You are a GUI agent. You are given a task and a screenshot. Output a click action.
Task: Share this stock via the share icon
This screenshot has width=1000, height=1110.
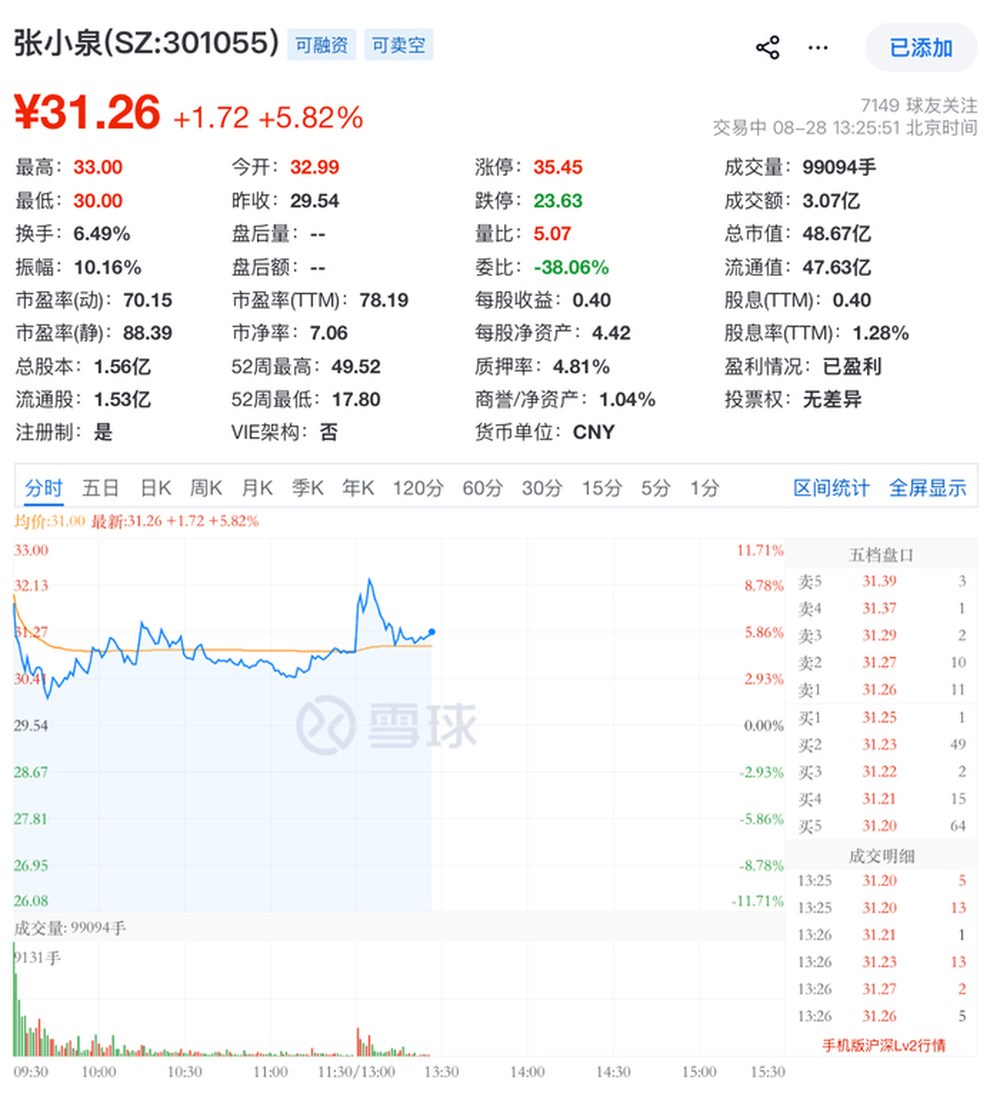768,47
